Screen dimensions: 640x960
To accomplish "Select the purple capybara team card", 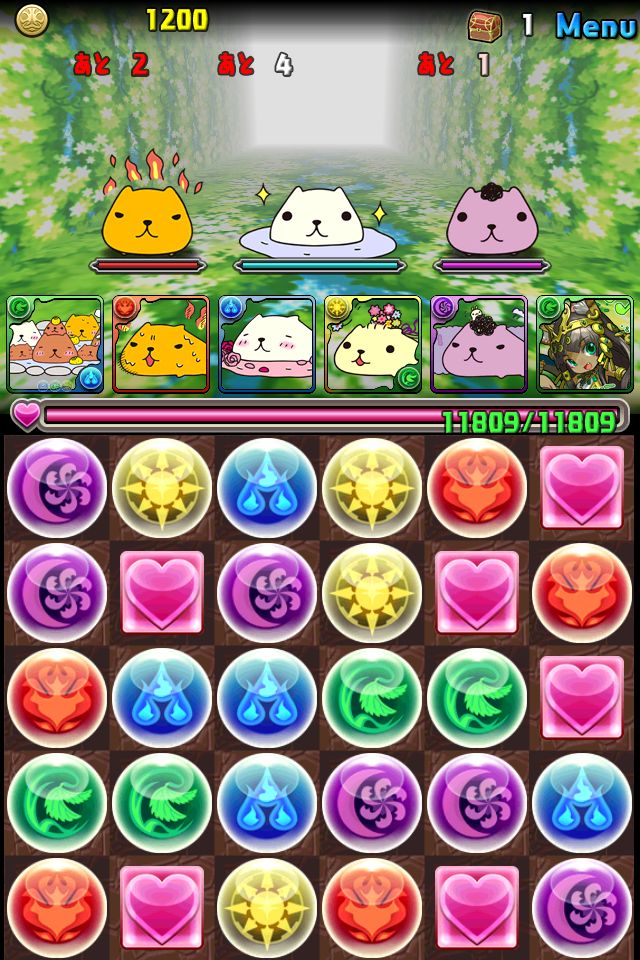I will [478, 344].
